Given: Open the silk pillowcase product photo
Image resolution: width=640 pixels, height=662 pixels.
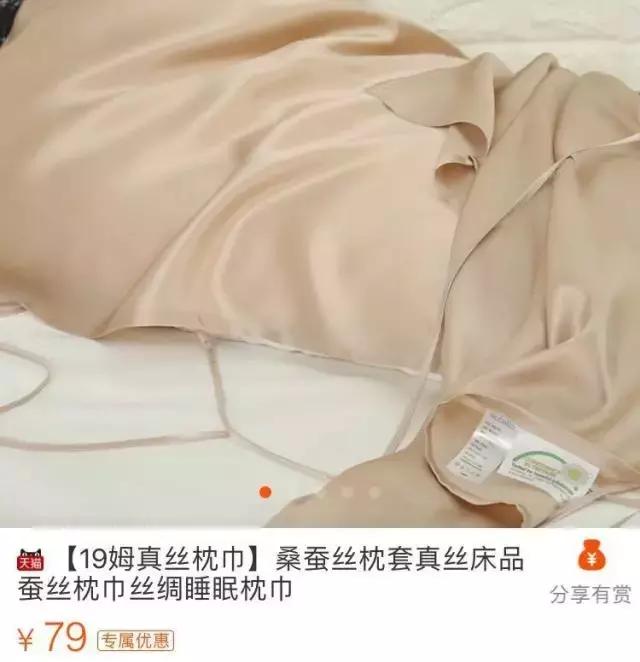Looking at the screenshot, I should click(320, 250).
